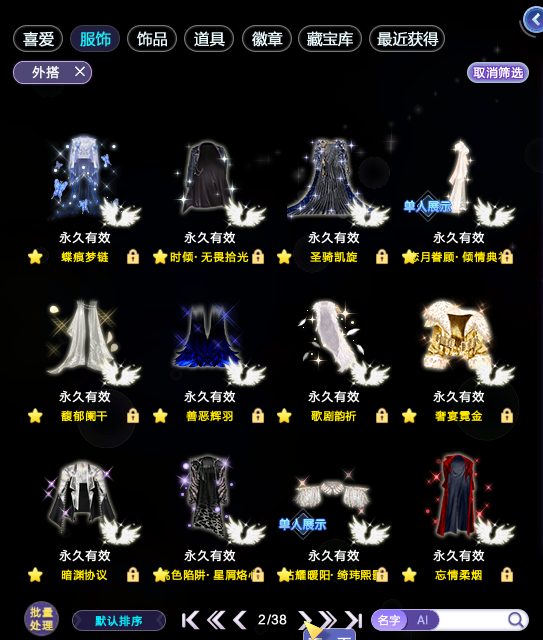The image size is (543, 640).
Task: Select the 圣骑凯旋 cloak item
Action: pos(334,180)
